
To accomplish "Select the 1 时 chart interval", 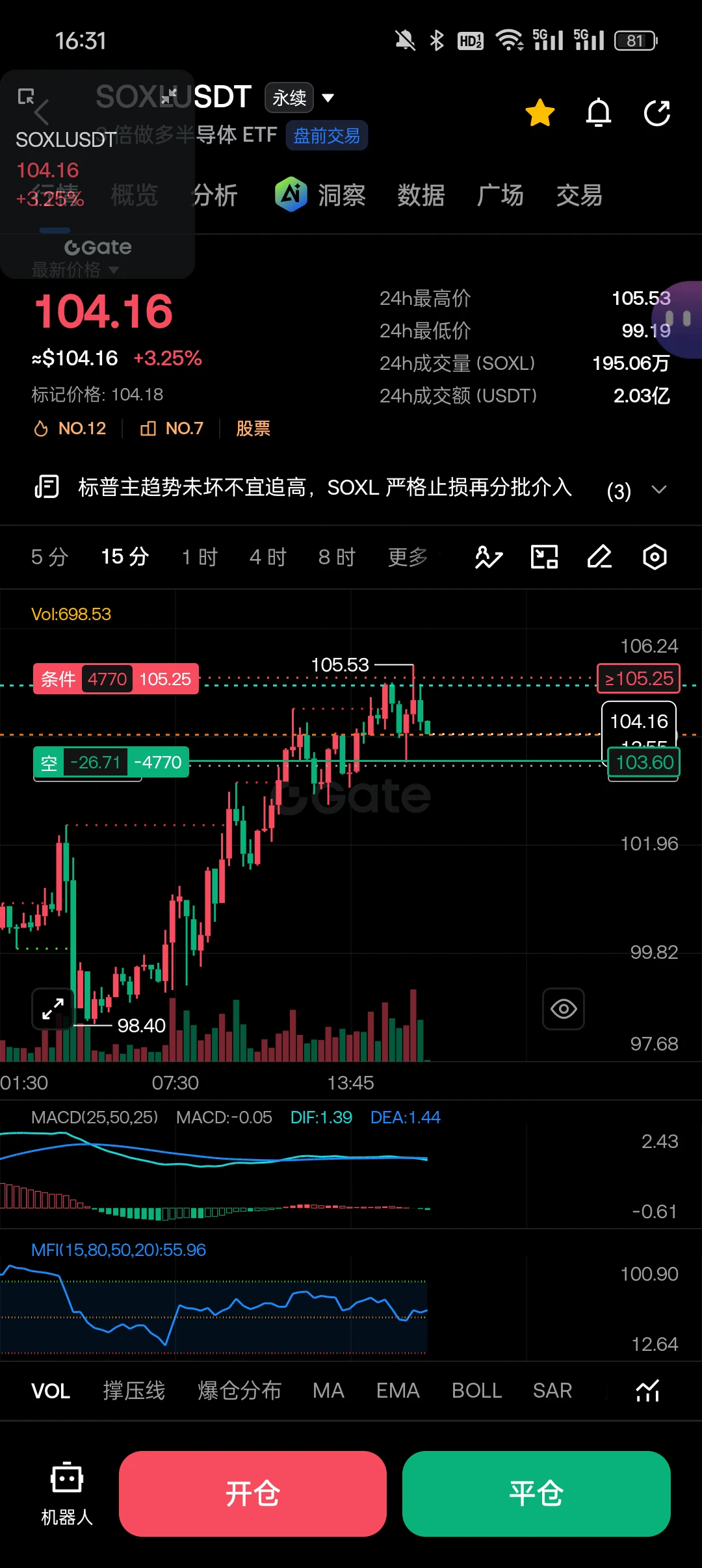I will (200, 557).
